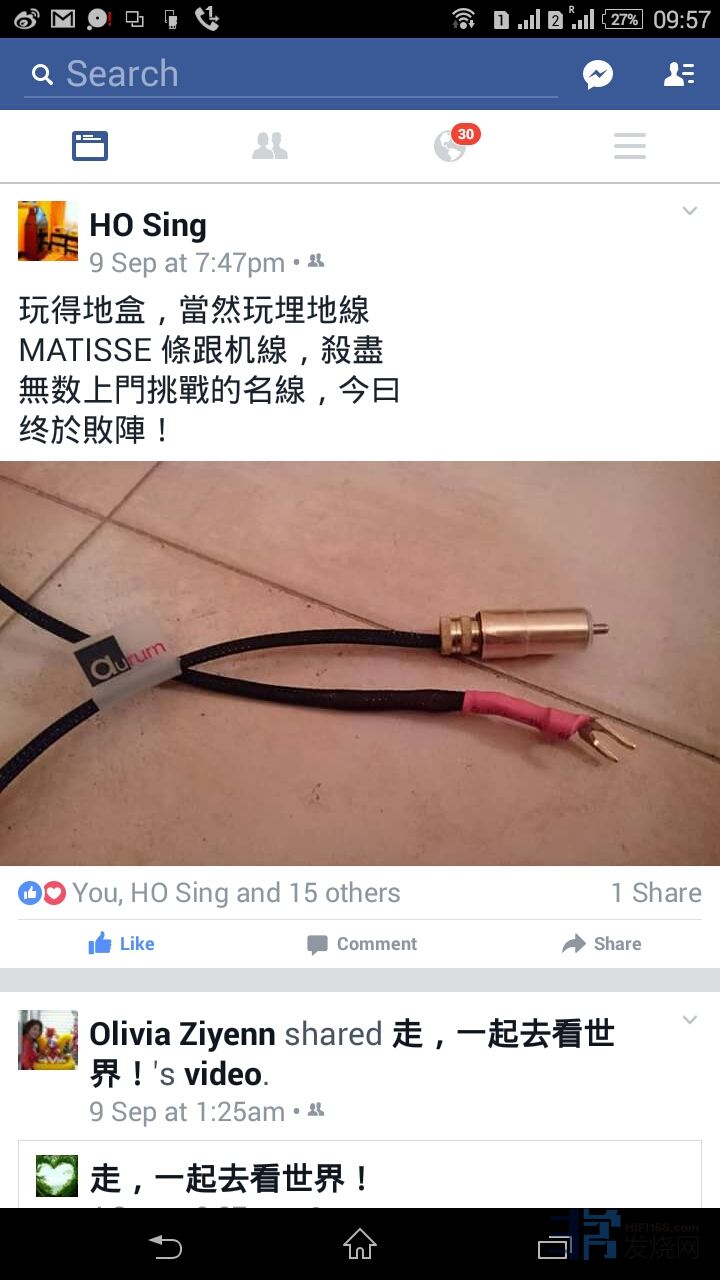View who reacted to HO Sing's post
Screen dimensions: 720x1280
[x=210, y=893]
